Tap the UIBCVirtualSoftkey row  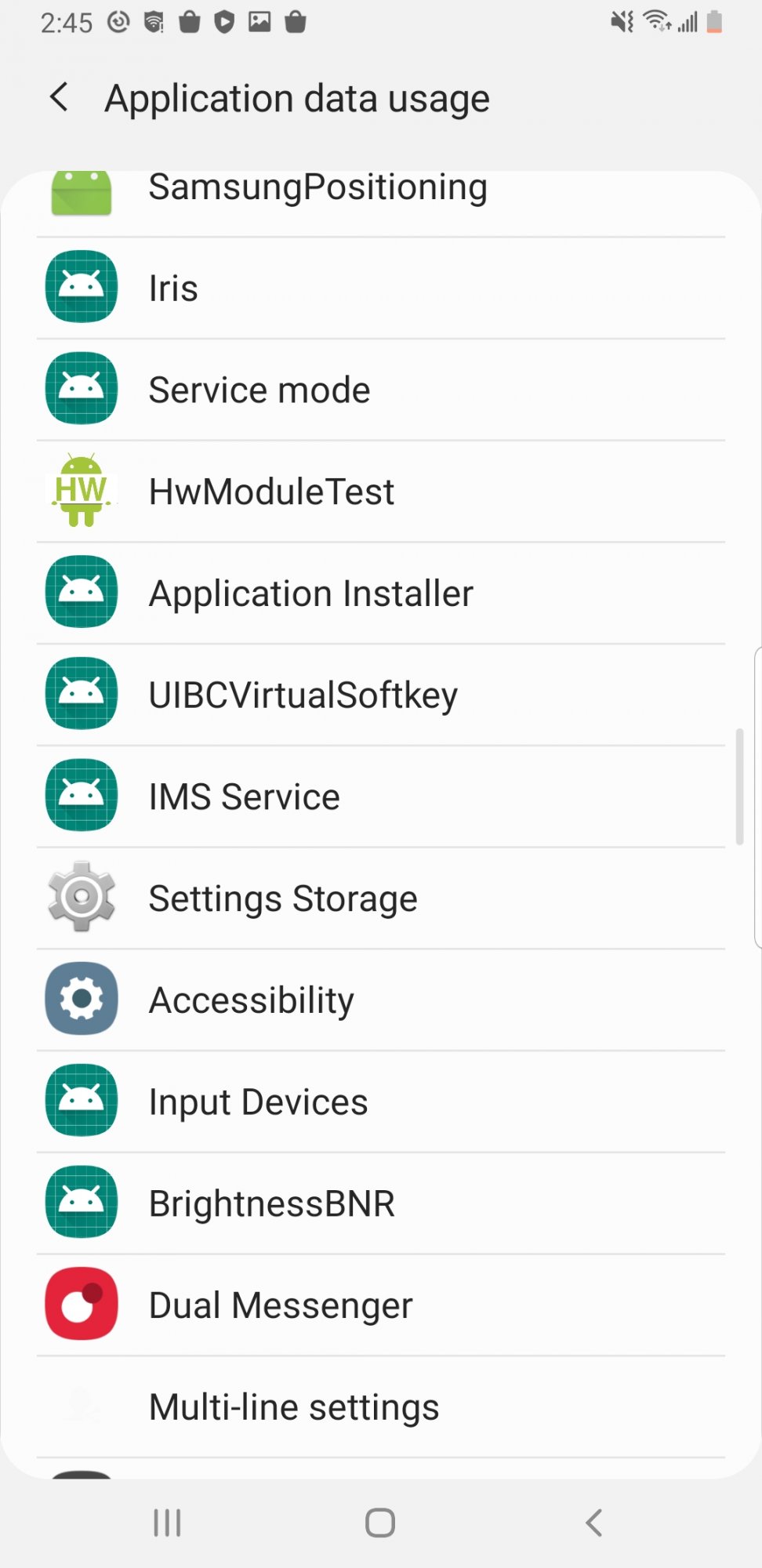click(381, 695)
